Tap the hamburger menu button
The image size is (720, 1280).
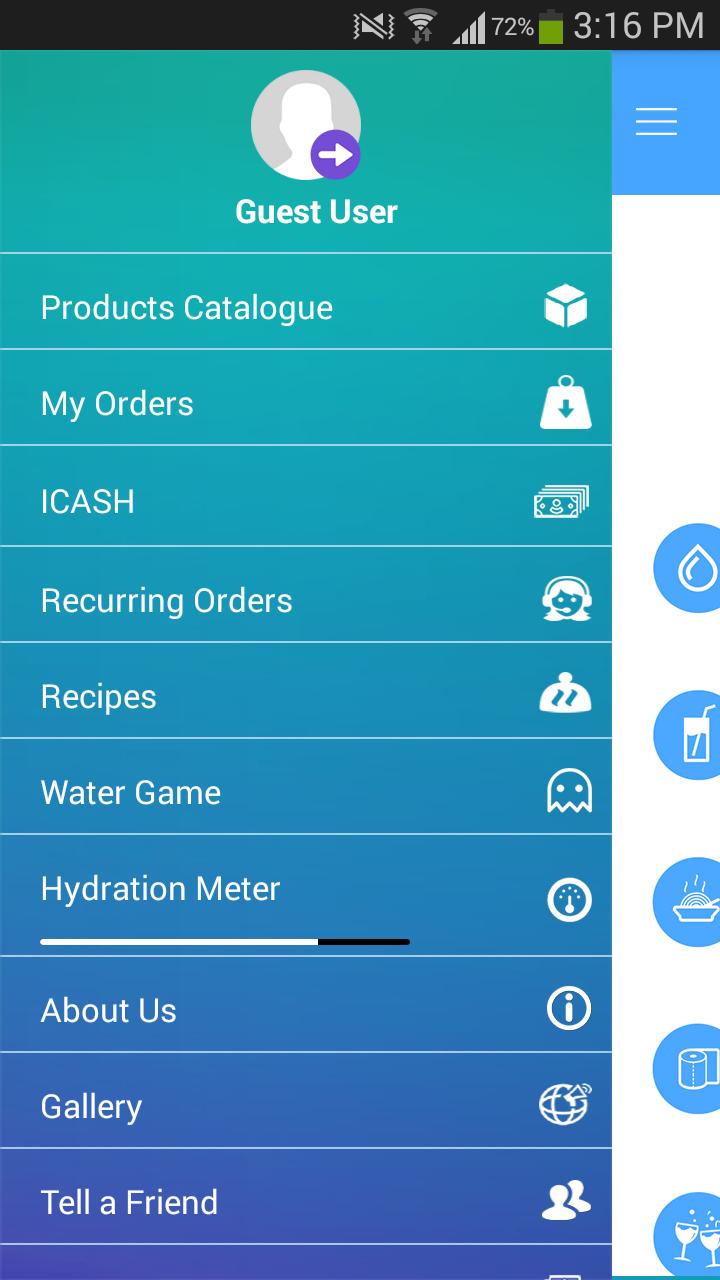pyautogui.click(x=656, y=122)
